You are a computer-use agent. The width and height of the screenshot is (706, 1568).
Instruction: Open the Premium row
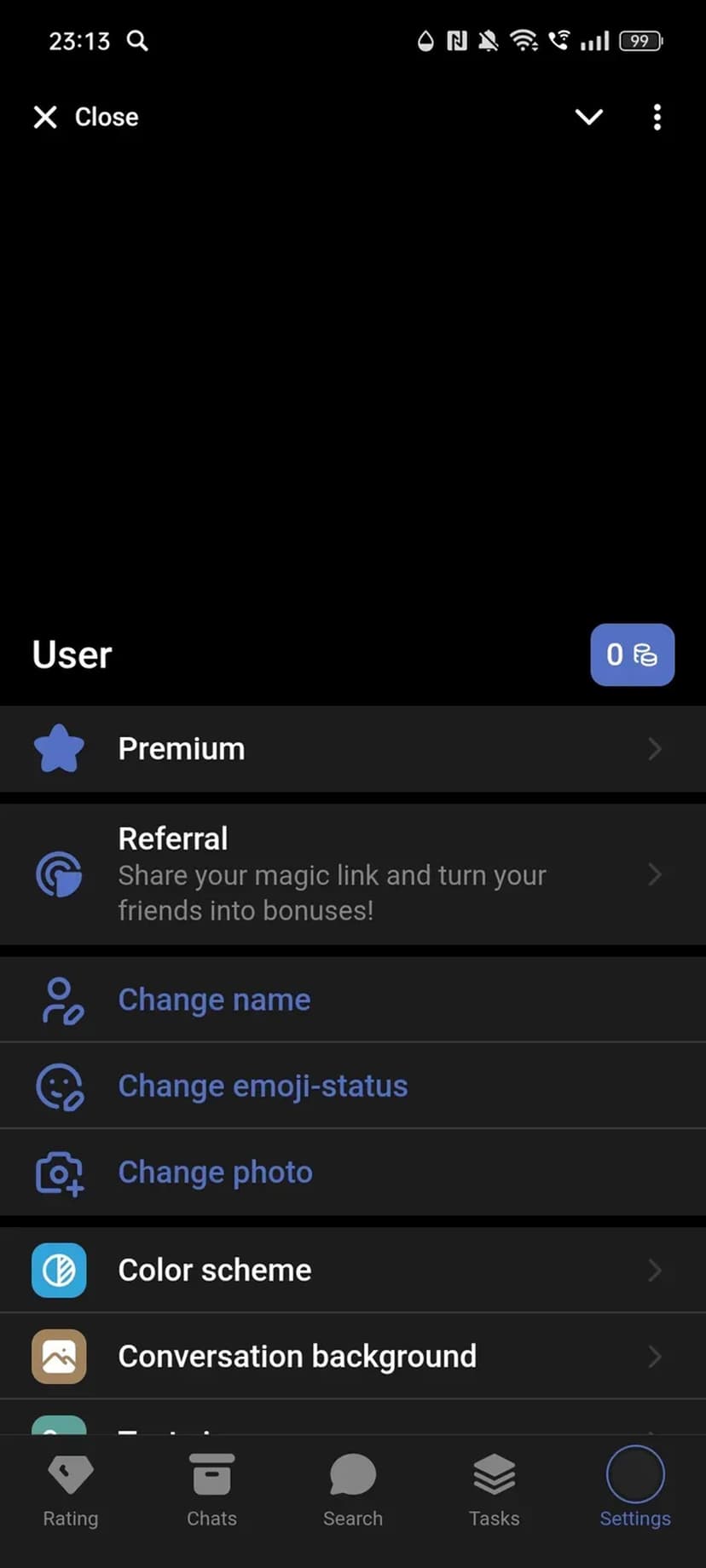click(352, 749)
